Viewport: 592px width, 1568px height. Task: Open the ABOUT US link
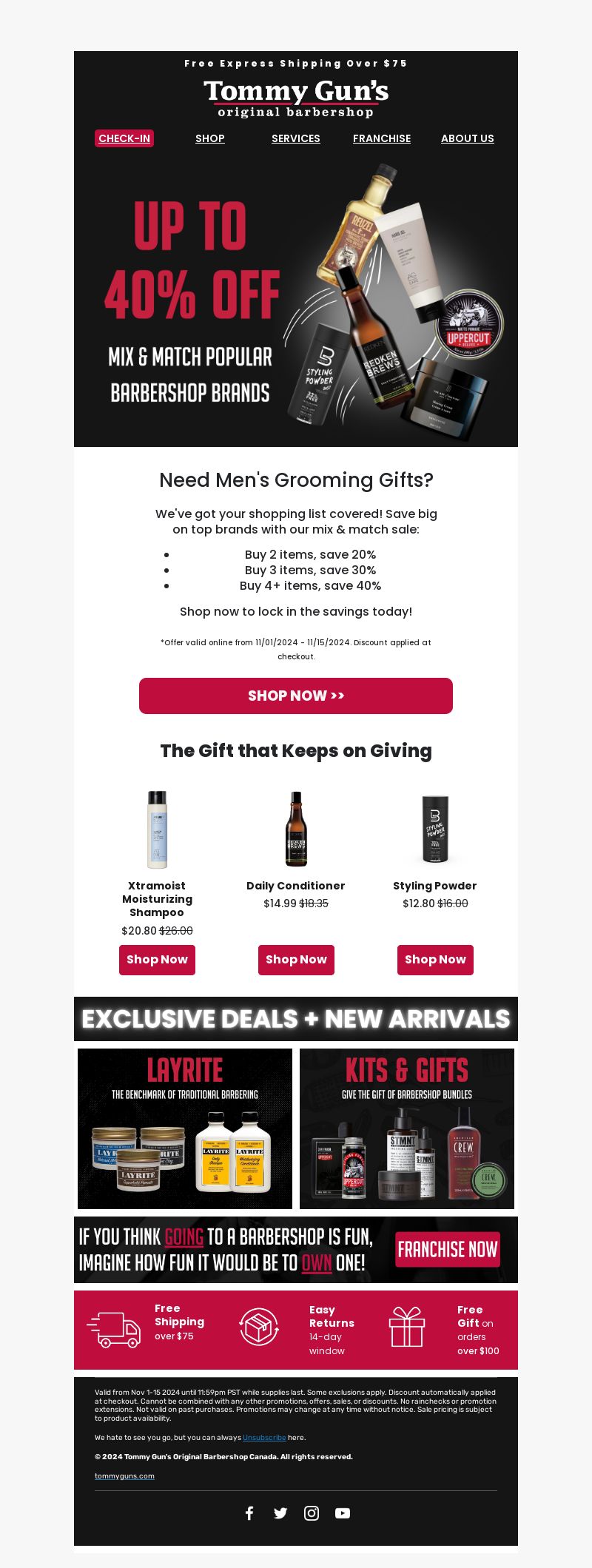point(468,138)
